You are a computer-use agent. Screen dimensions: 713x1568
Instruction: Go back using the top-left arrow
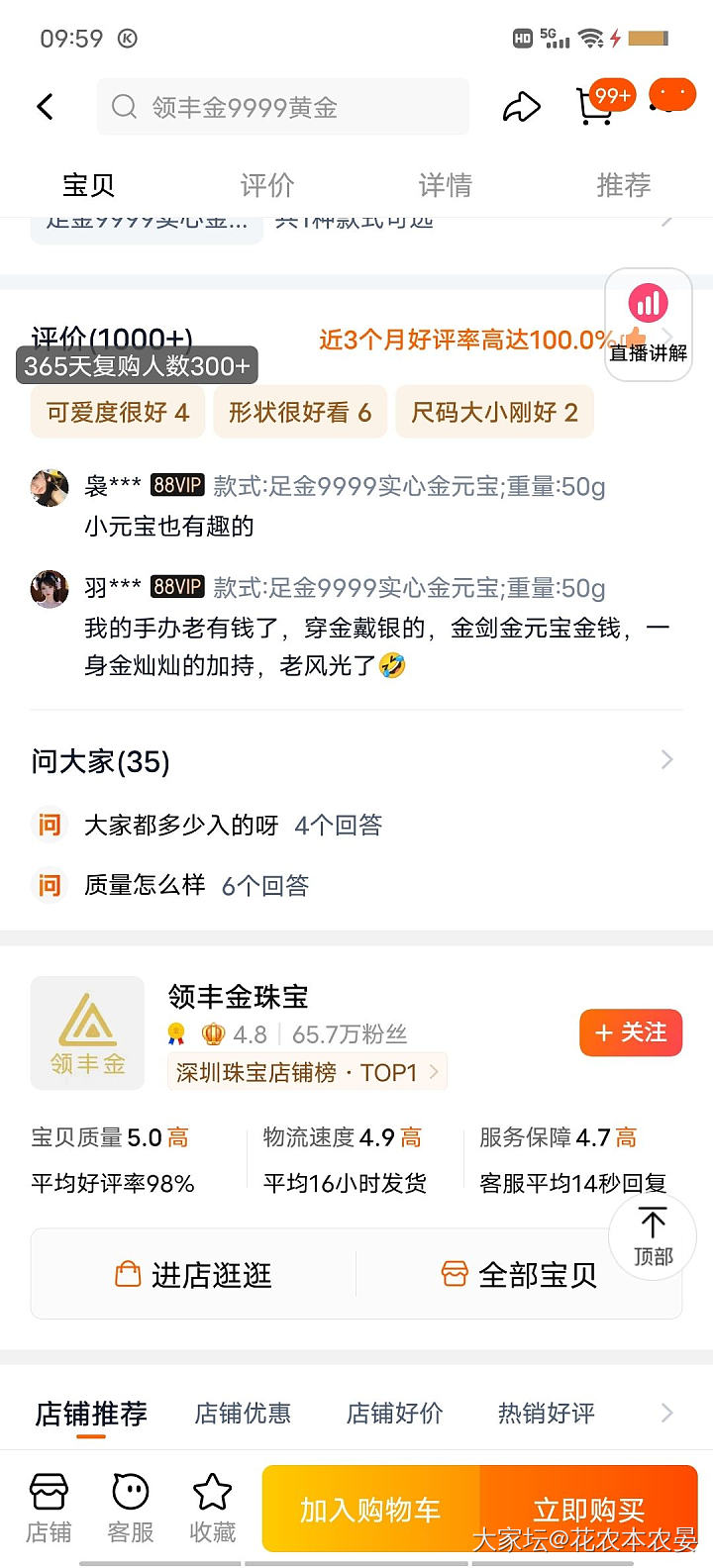click(45, 107)
